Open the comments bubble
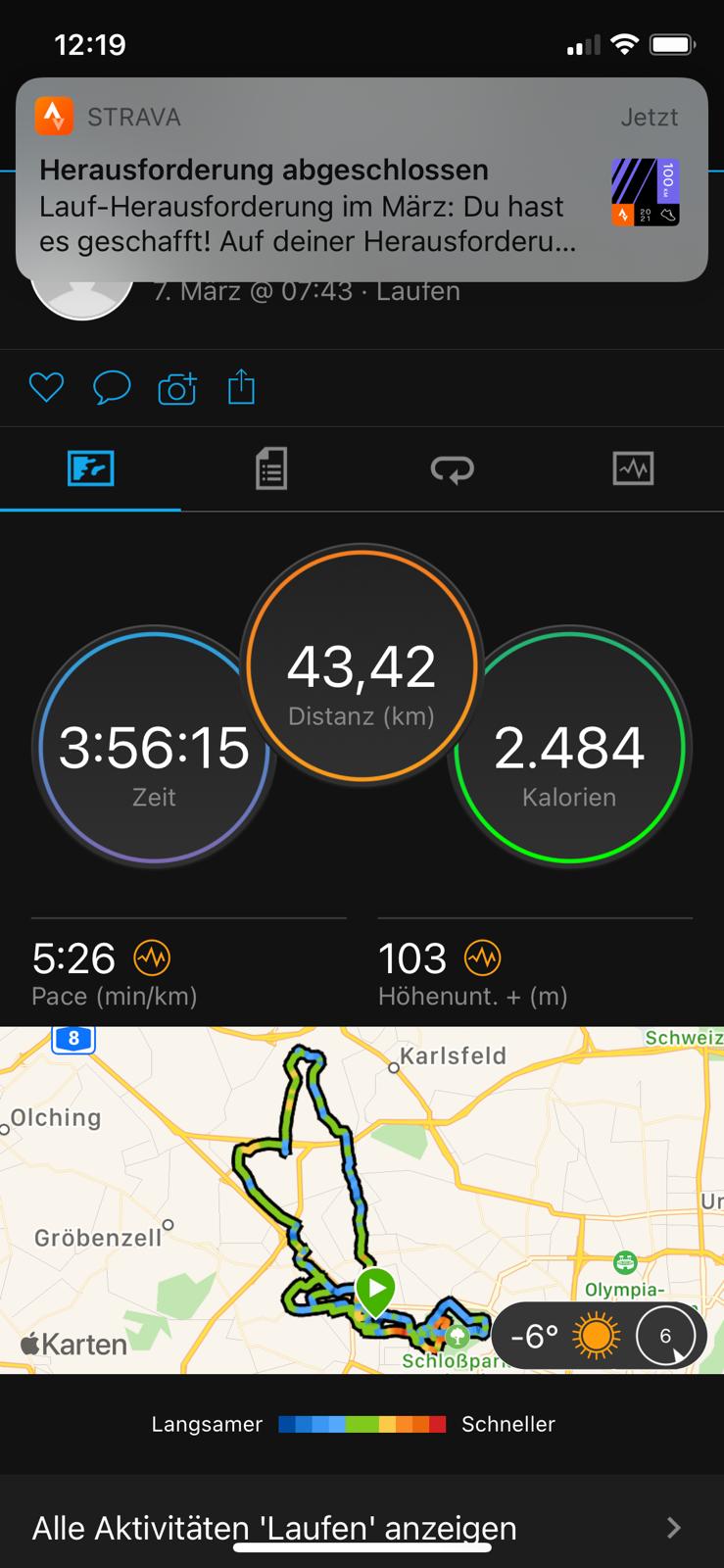The width and height of the screenshot is (724, 1568). click(x=112, y=388)
